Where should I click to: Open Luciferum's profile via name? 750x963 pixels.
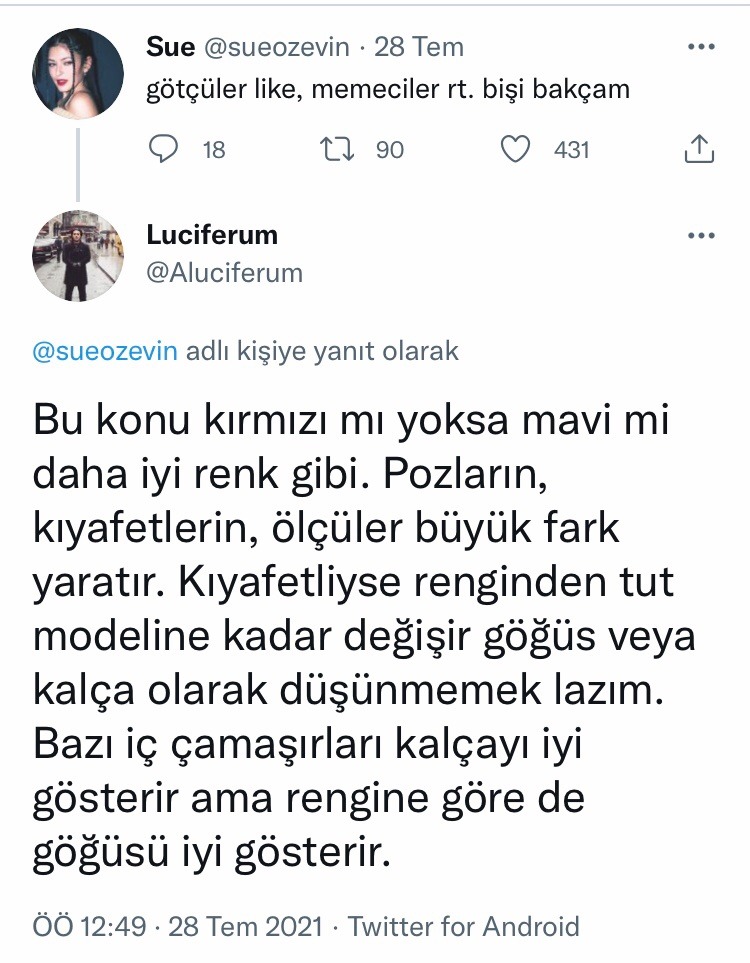click(x=212, y=236)
